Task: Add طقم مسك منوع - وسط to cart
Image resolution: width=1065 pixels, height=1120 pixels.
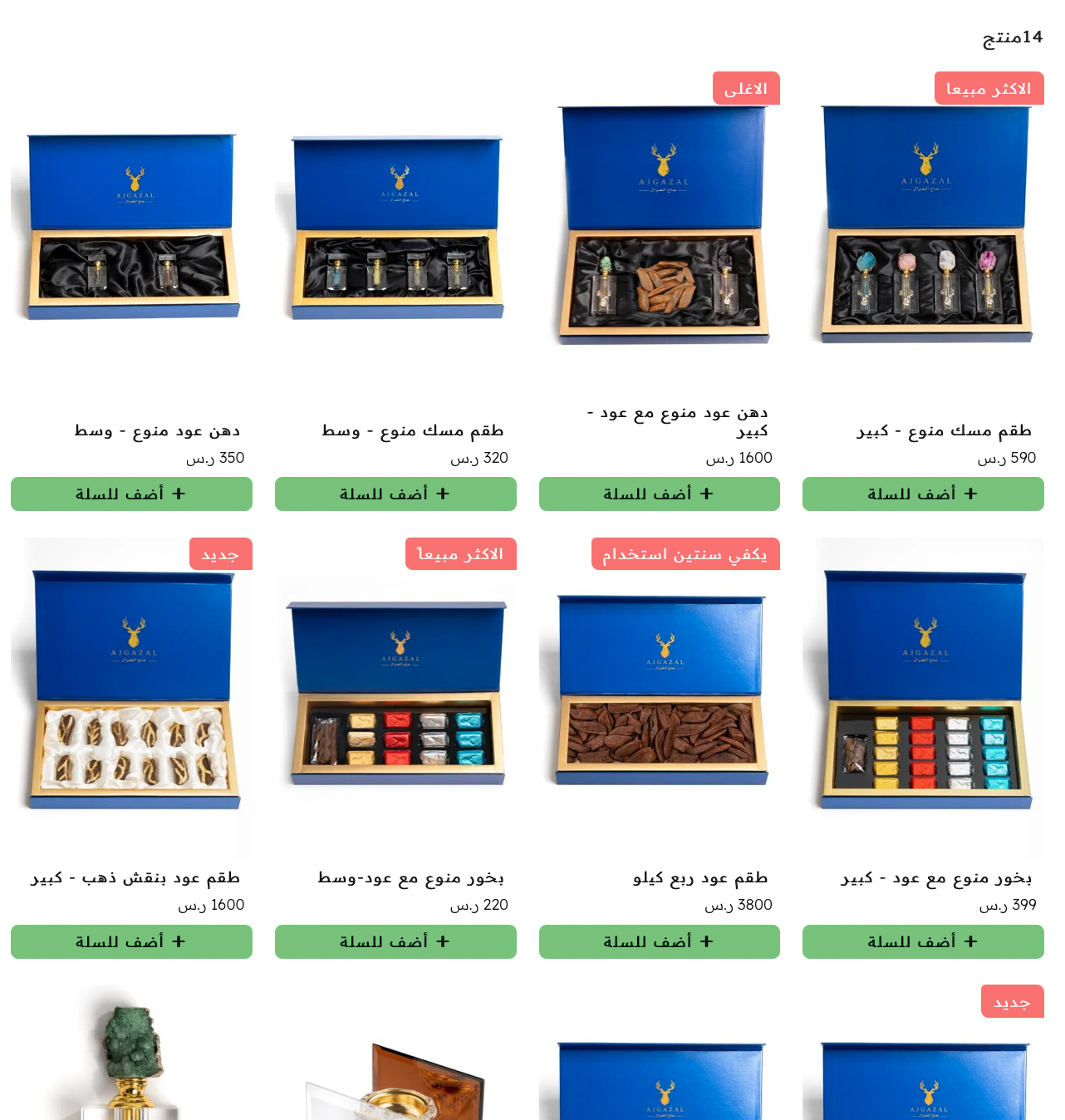Action: (x=395, y=494)
